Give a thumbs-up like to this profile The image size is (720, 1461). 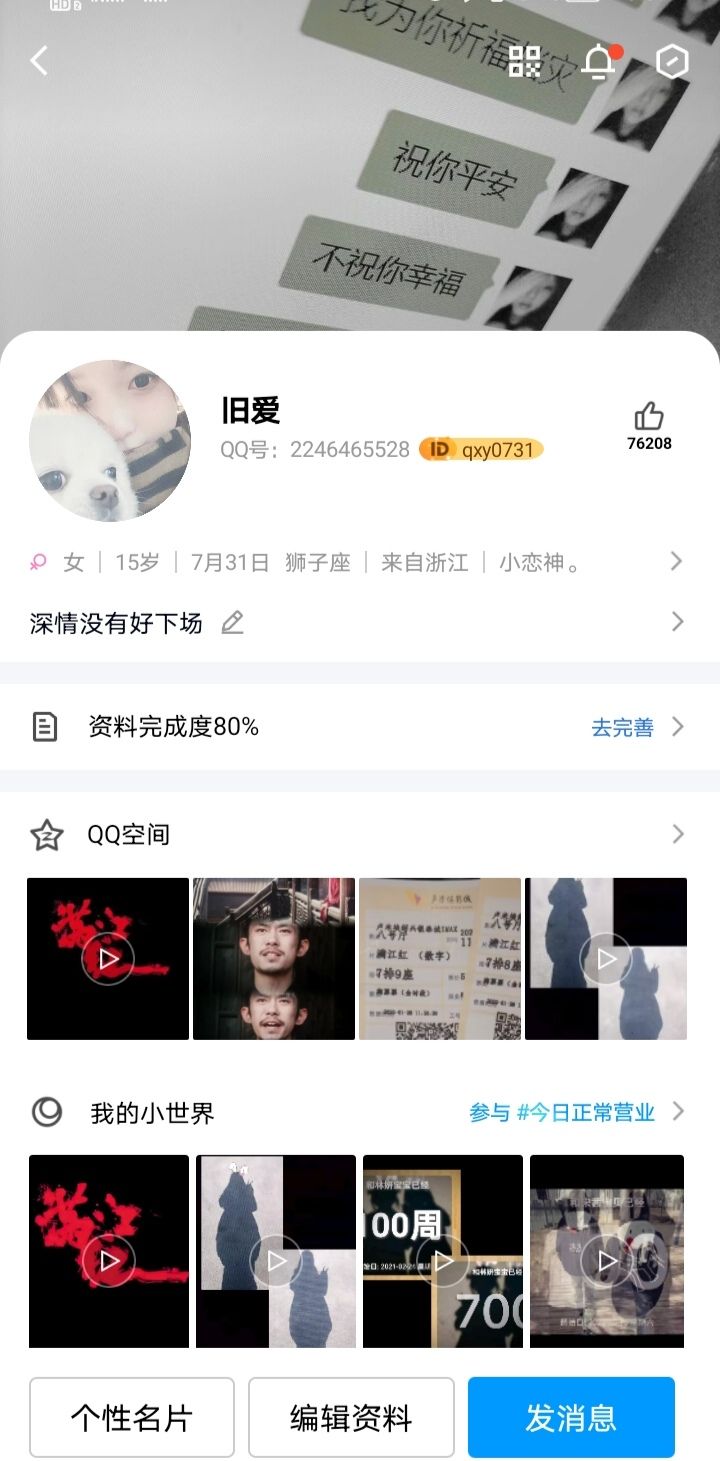coord(649,418)
